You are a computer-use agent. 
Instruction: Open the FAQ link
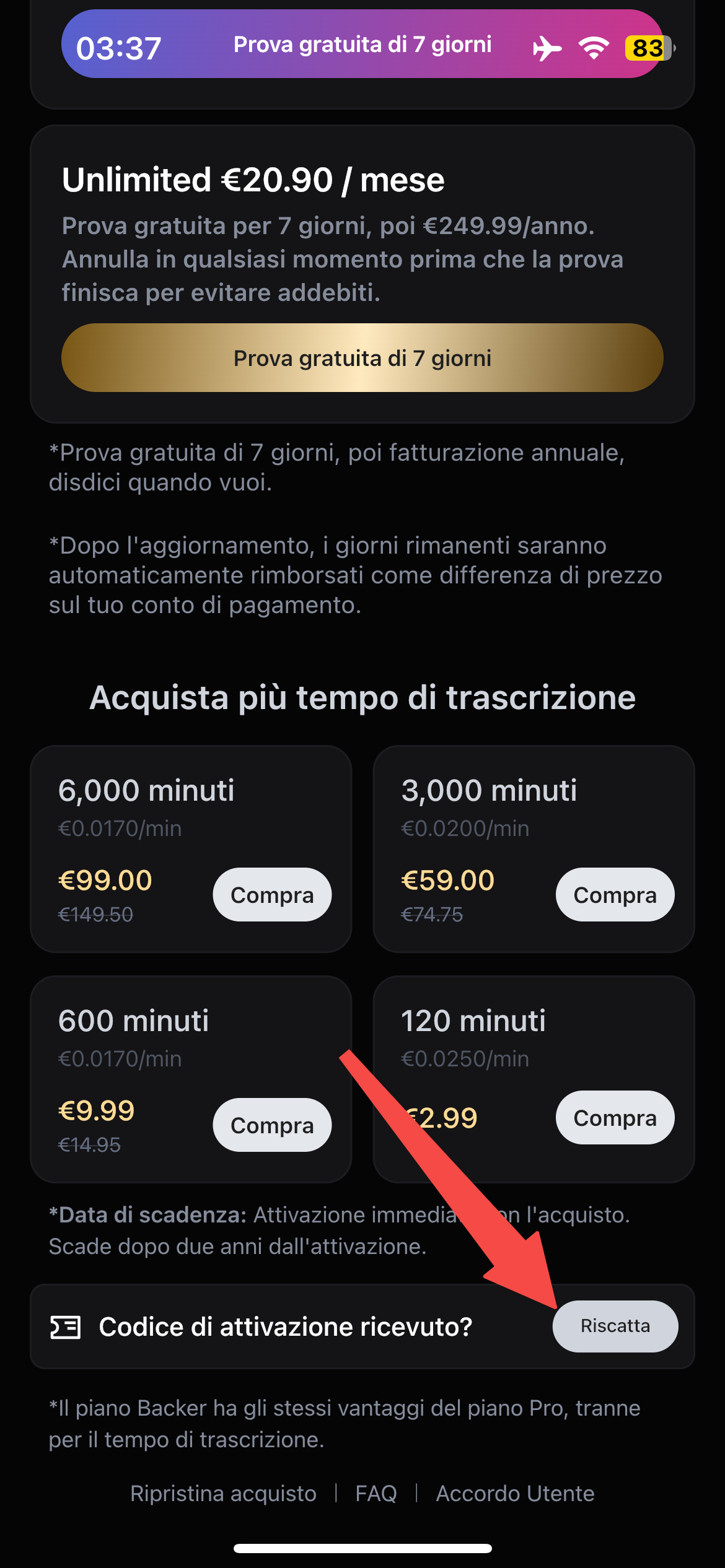tap(376, 1493)
